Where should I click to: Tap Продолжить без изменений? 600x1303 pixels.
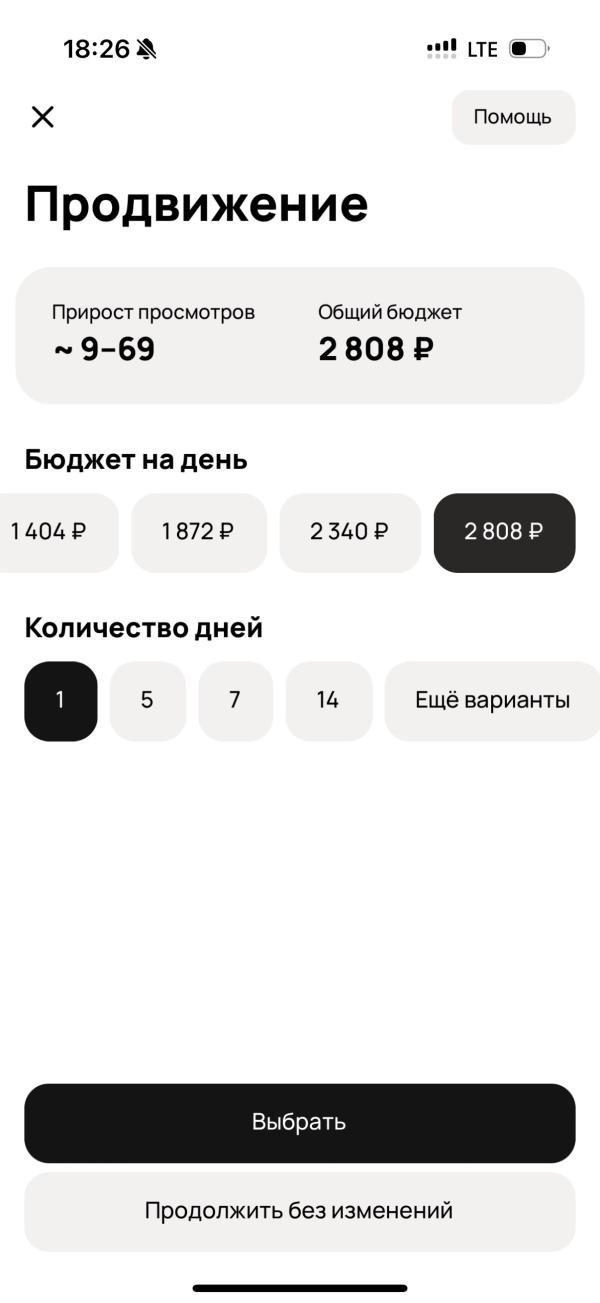(299, 1211)
